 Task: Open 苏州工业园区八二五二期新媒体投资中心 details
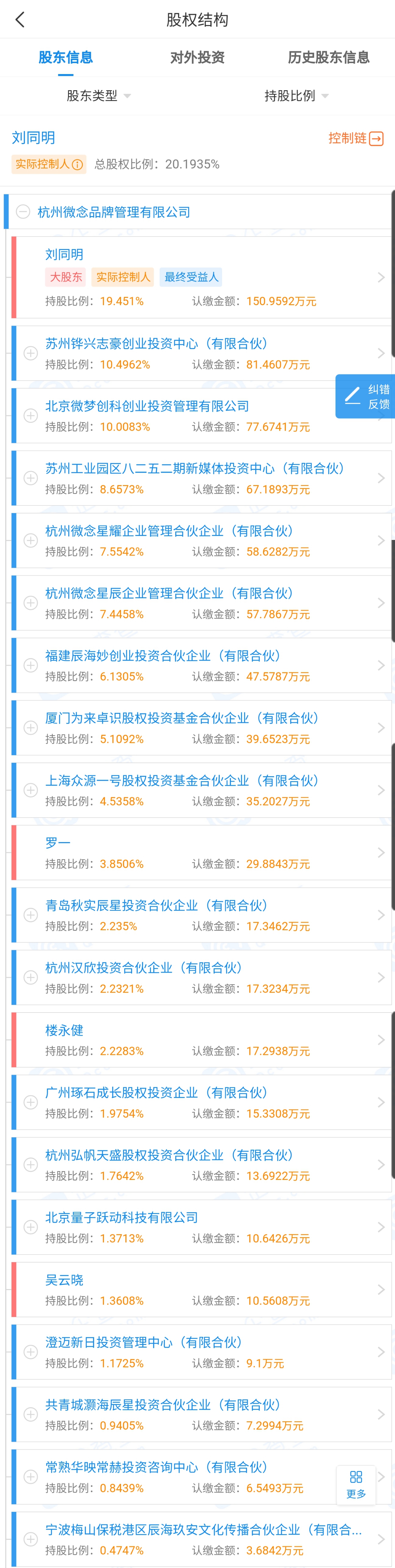[x=201, y=478]
